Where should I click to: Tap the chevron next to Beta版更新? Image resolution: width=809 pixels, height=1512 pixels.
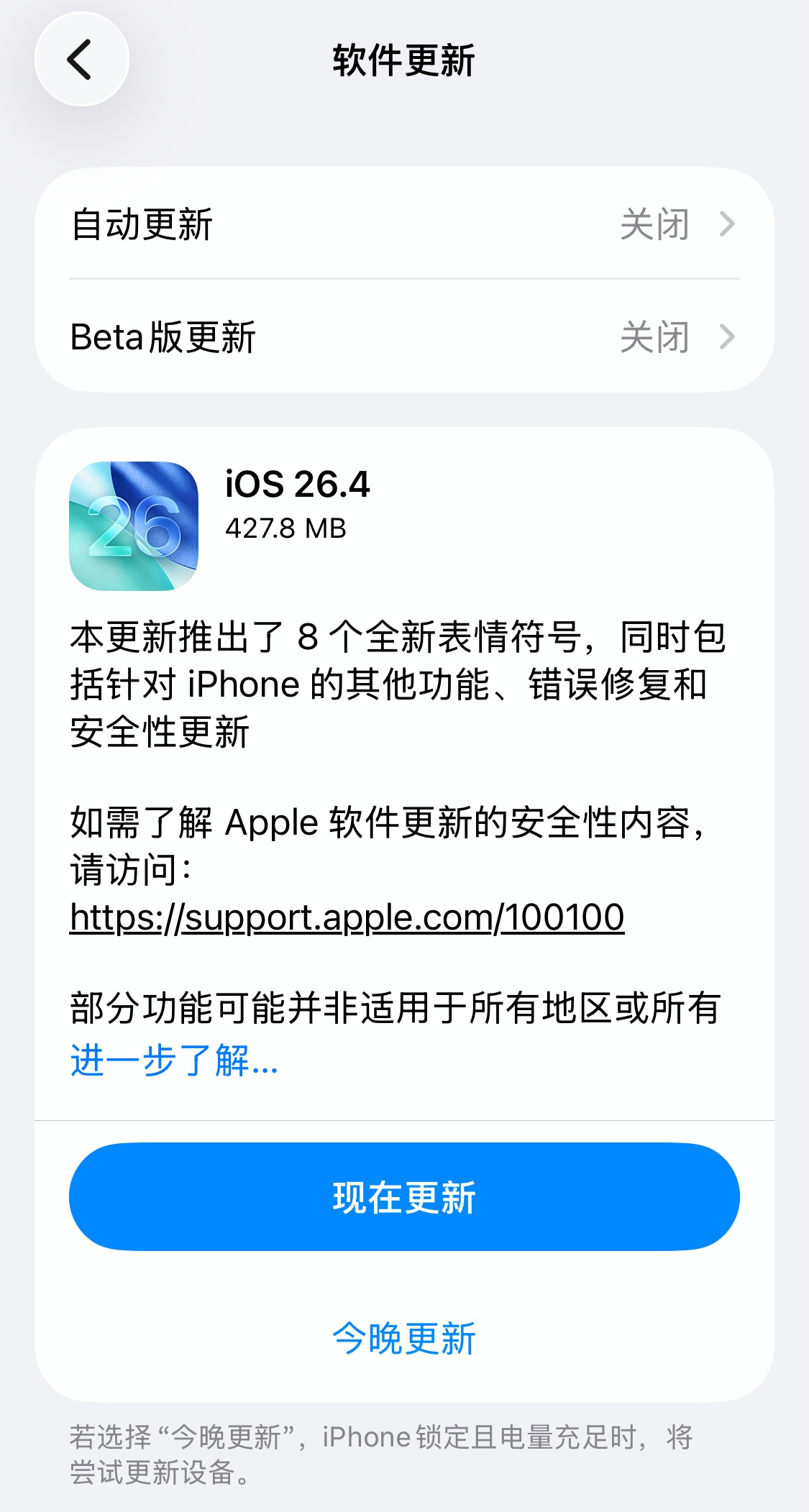[x=728, y=336]
